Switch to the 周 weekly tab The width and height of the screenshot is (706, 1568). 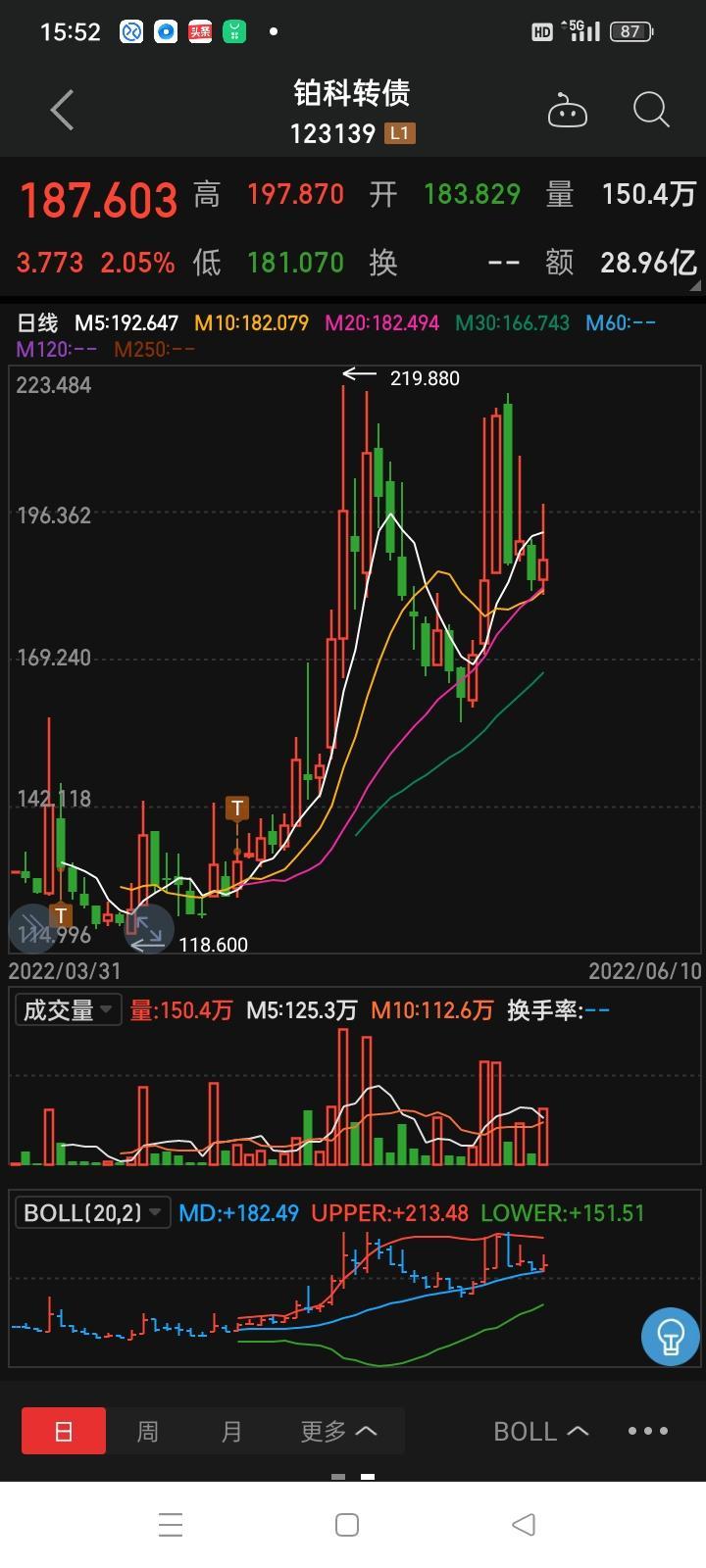click(147, 1431)
